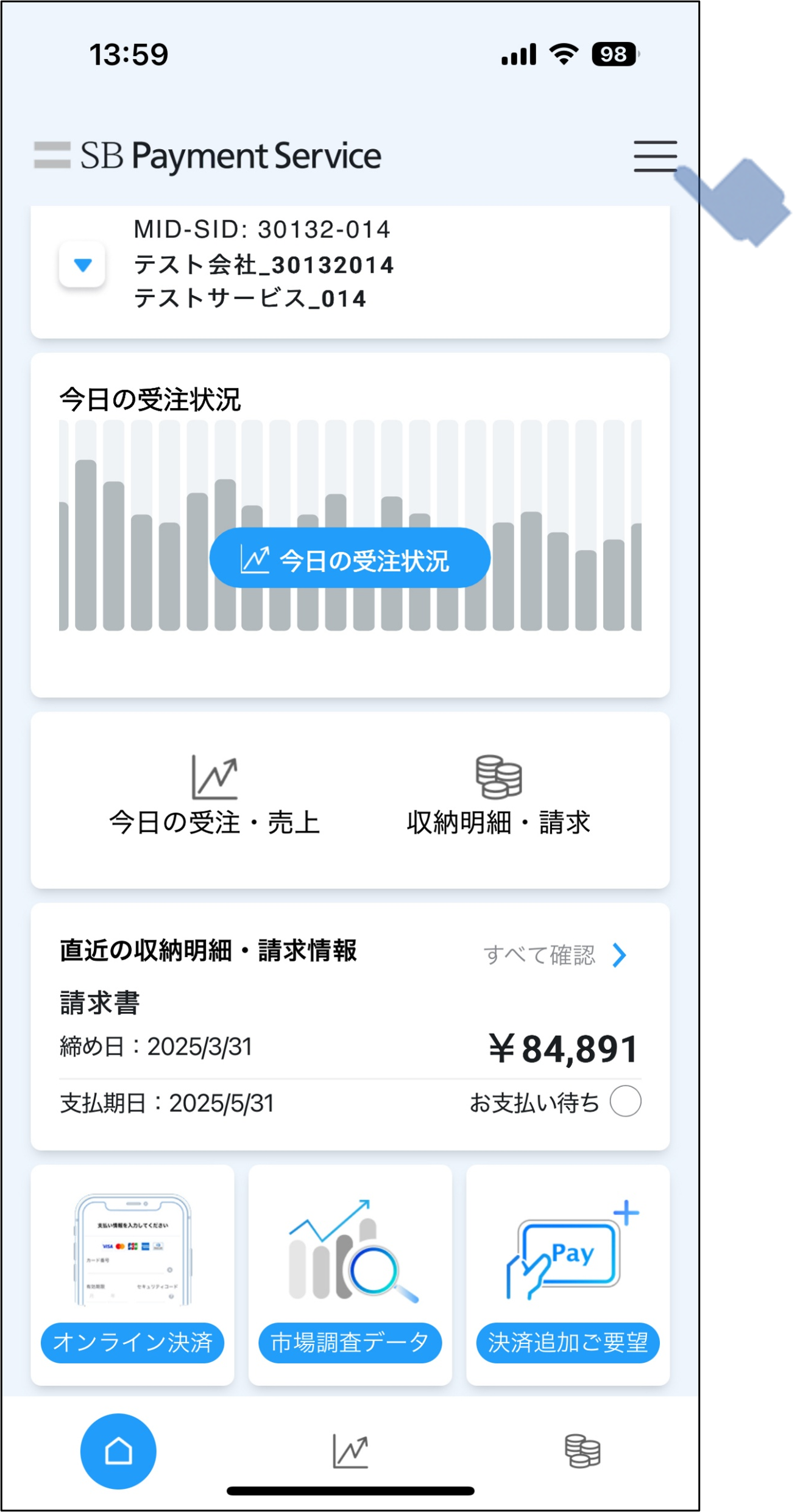The width and height of the screenshot is (800, 1512).
Task: Switch to the chart tab in bottom bar
Action: (x=350, y=1451)
